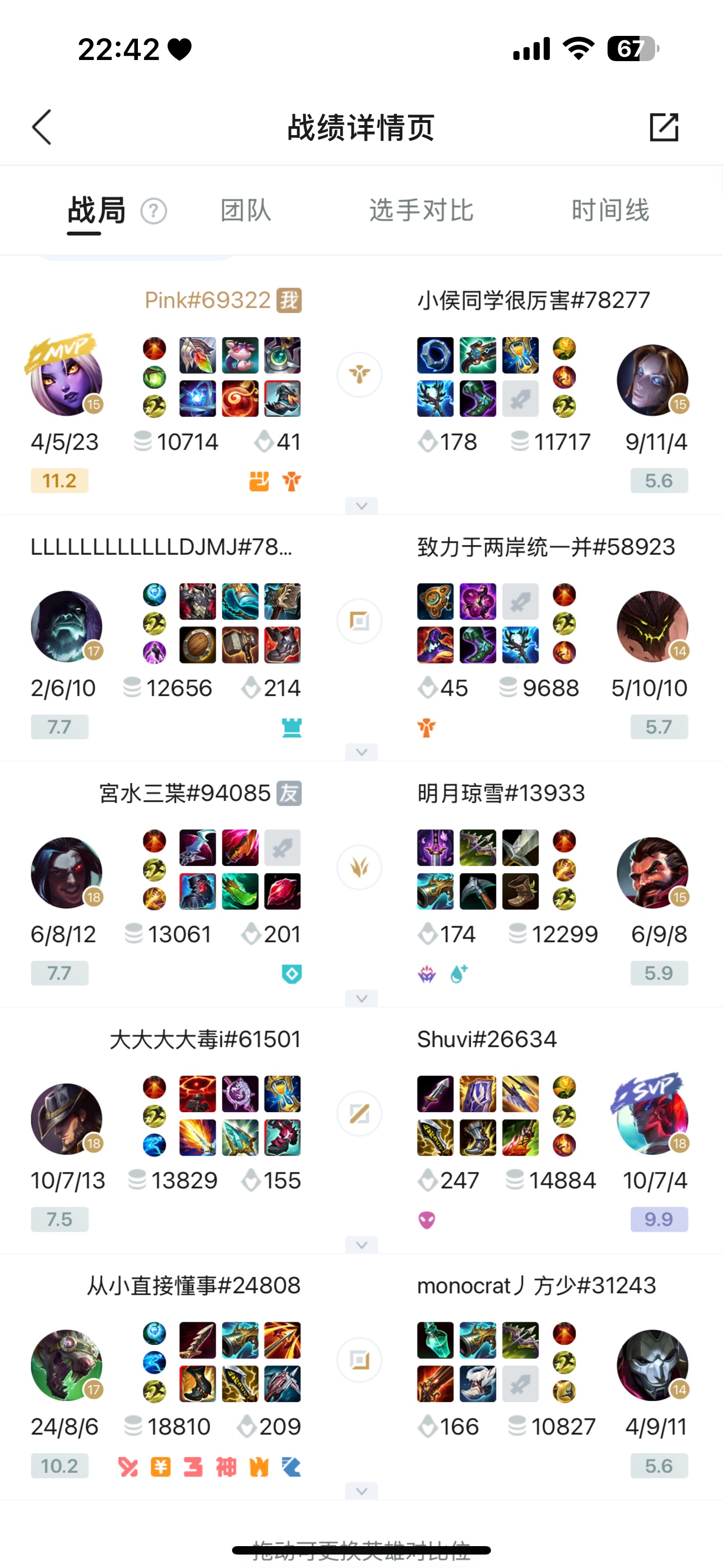The height and width of the screenshot is (1568, 723).
Task: Share this match record
Action: pos(664,127)
